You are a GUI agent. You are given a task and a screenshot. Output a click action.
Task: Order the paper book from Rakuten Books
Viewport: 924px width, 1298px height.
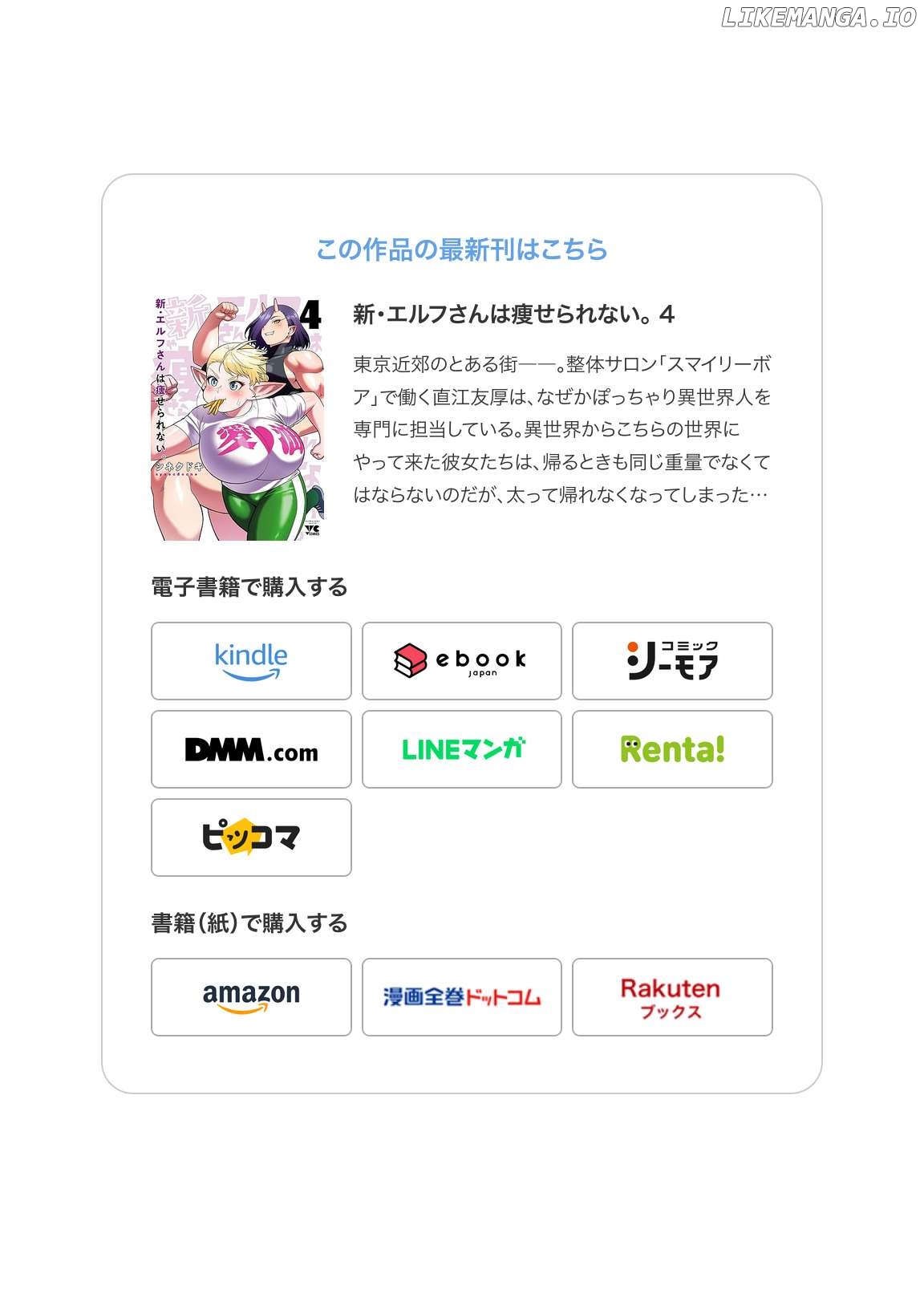point(671,997)
